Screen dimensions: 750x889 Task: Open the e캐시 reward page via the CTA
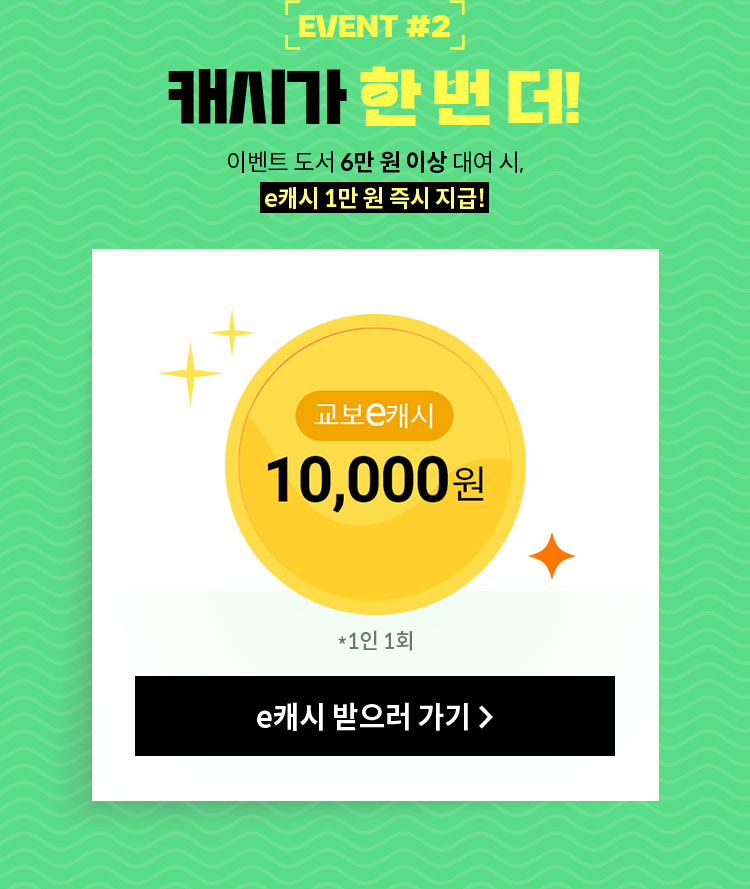(373, 715)
